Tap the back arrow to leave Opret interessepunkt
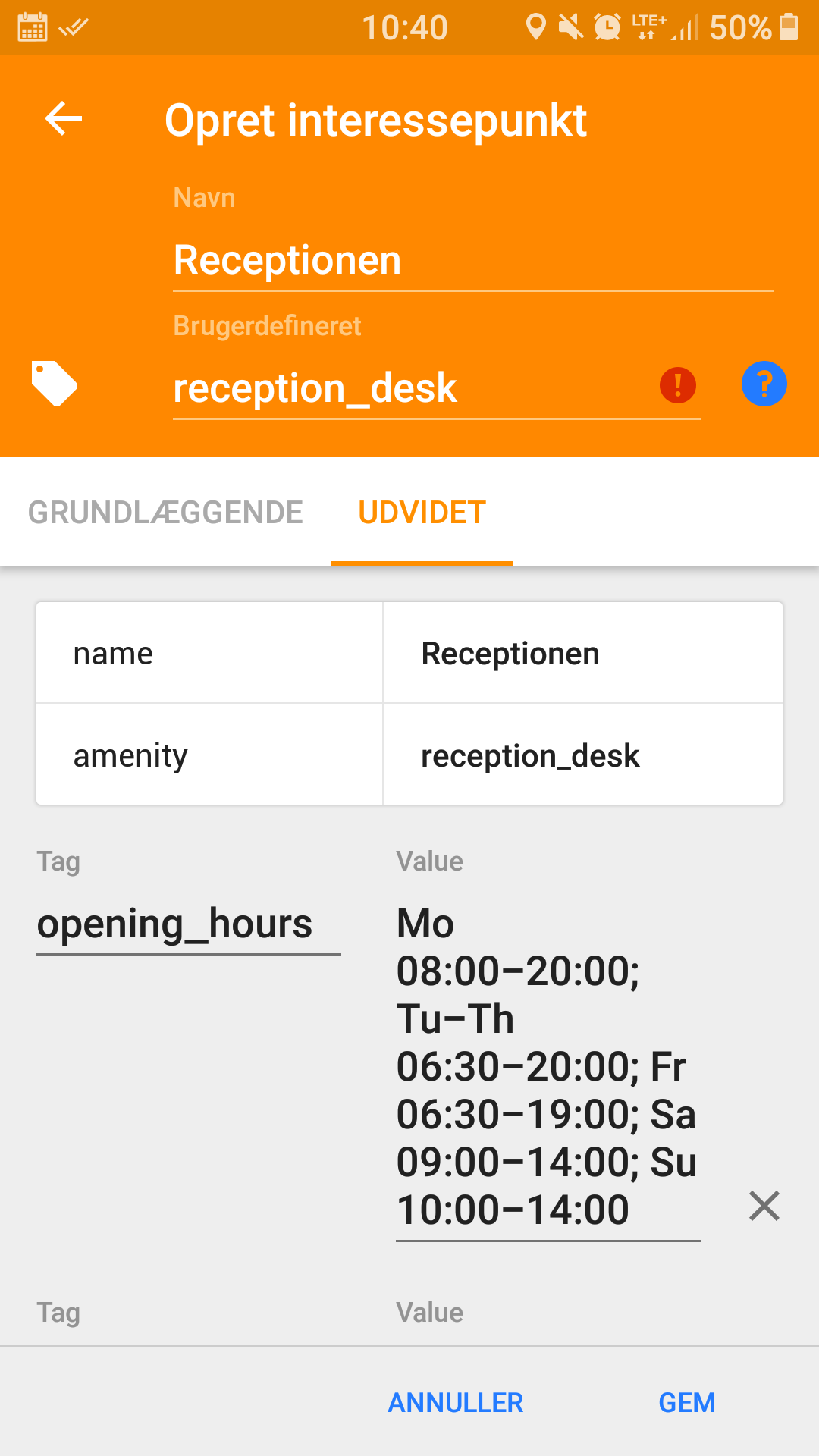Viewport: 819px width, 1456px height. [64, 119]
